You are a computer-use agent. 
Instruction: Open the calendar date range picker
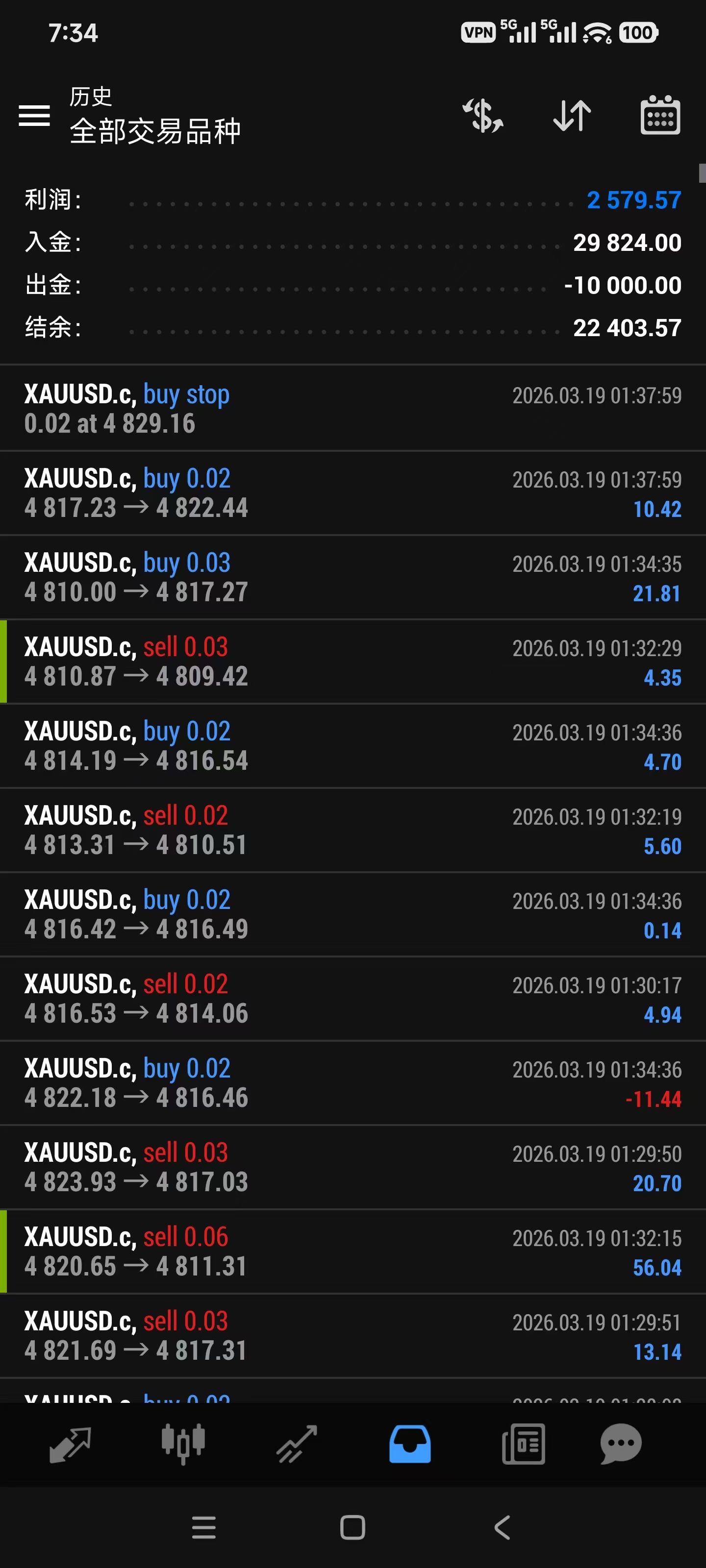coord(660,115)
